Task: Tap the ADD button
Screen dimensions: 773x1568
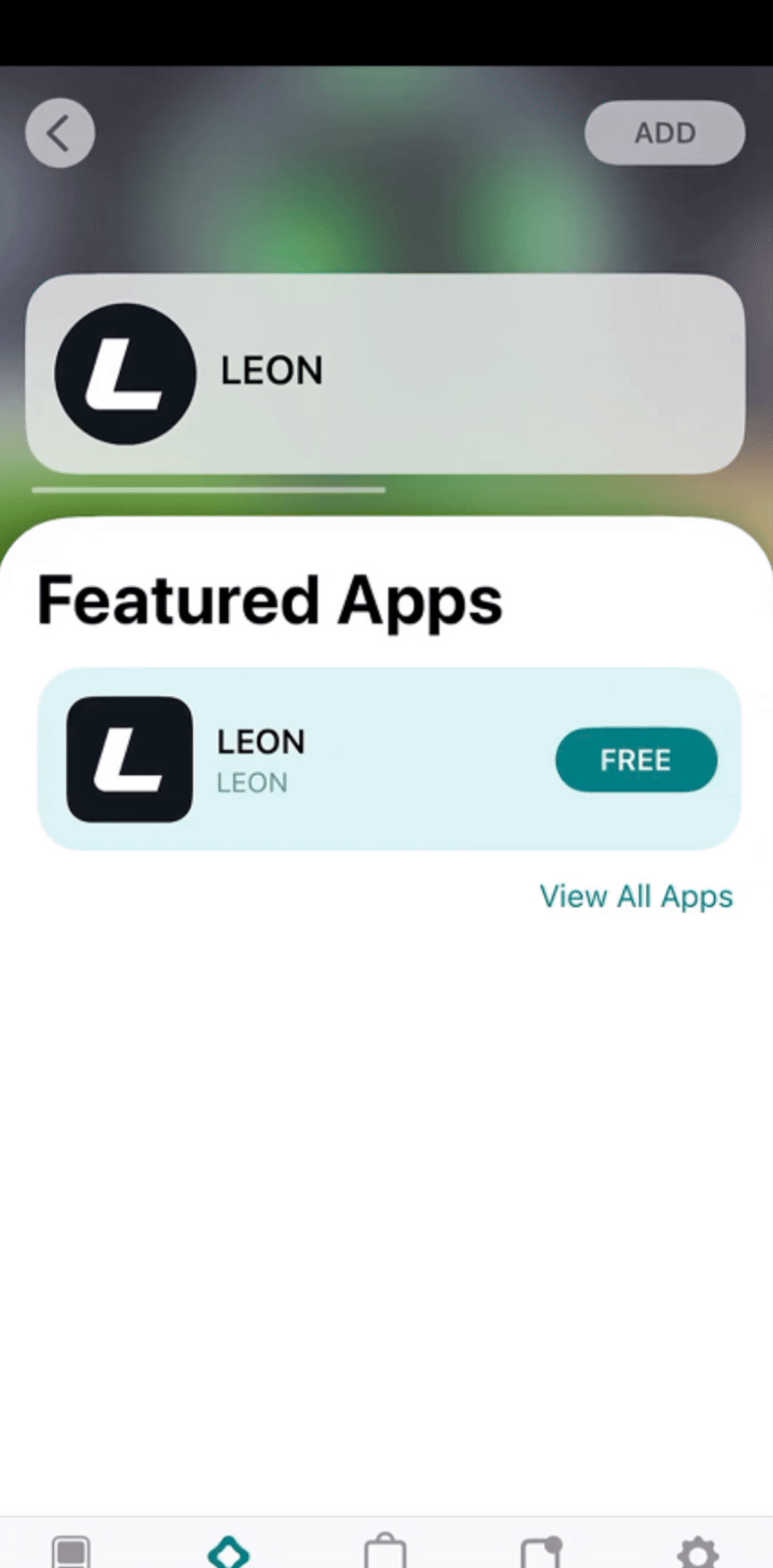Action: (x=665, y=133)
